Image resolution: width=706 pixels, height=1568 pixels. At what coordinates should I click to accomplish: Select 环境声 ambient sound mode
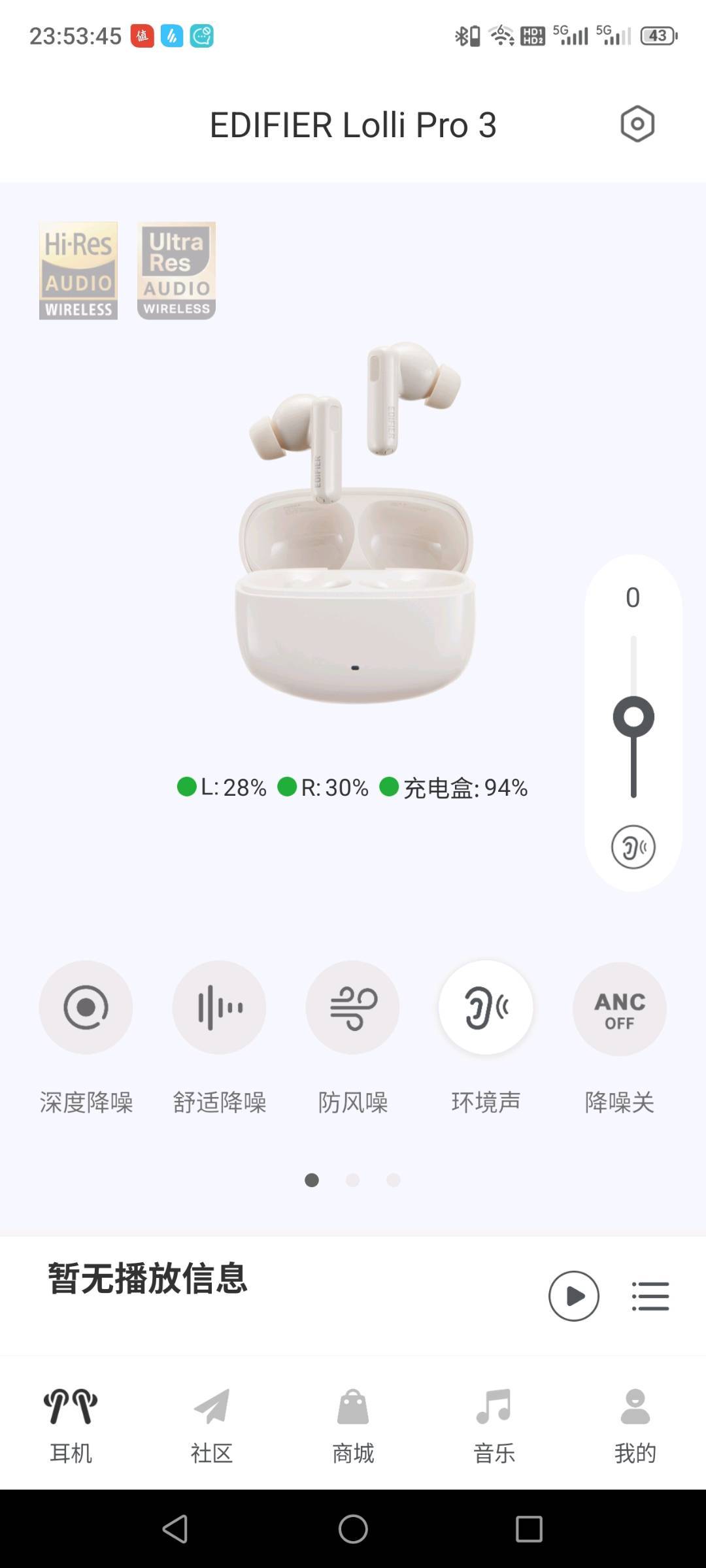click(x=486, y=1007)
